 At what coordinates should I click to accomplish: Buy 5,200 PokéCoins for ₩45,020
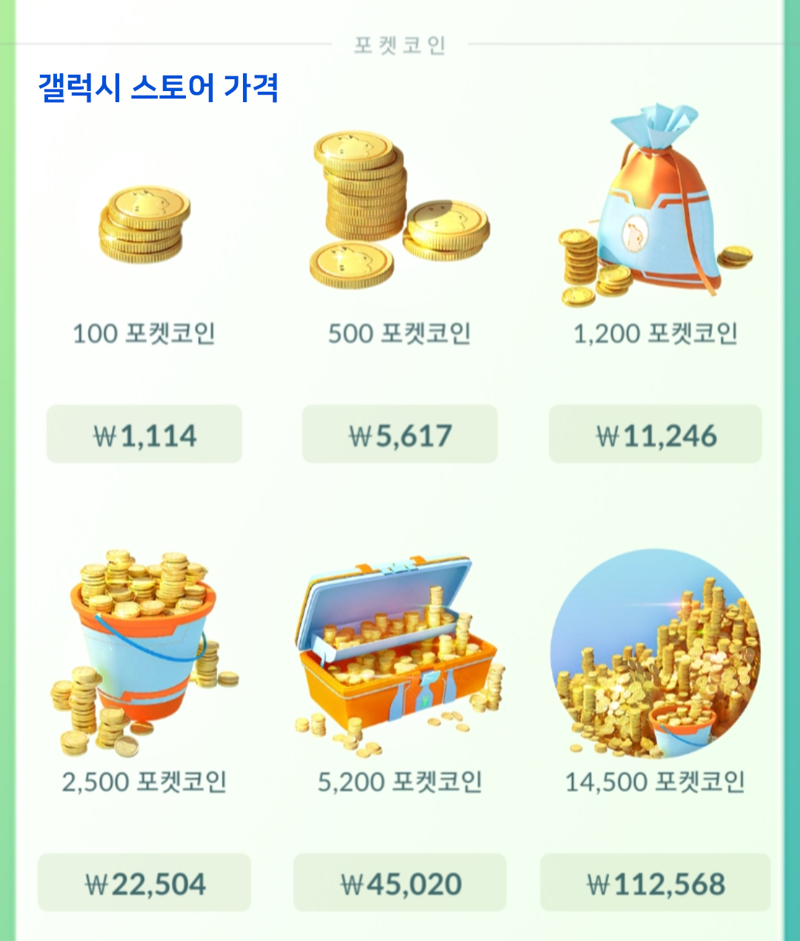(399, 883)
